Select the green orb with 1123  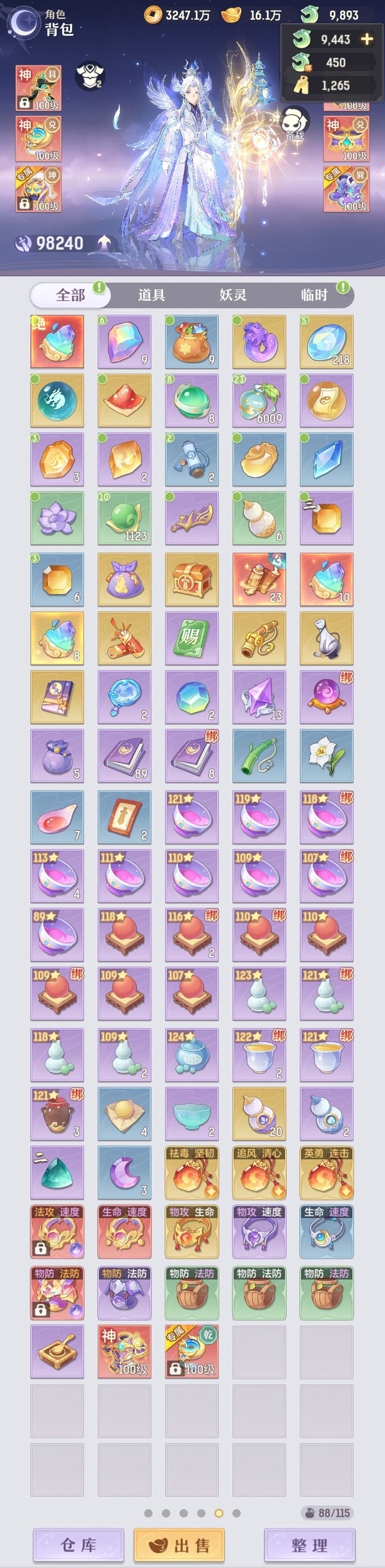point(124,519)
